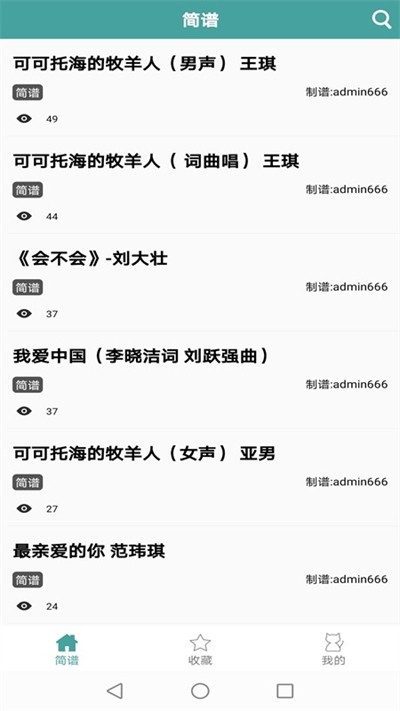This screenshot has height=711, width=400.
Task: Open the search icon in the header
Action: click(x=381, y=20)
